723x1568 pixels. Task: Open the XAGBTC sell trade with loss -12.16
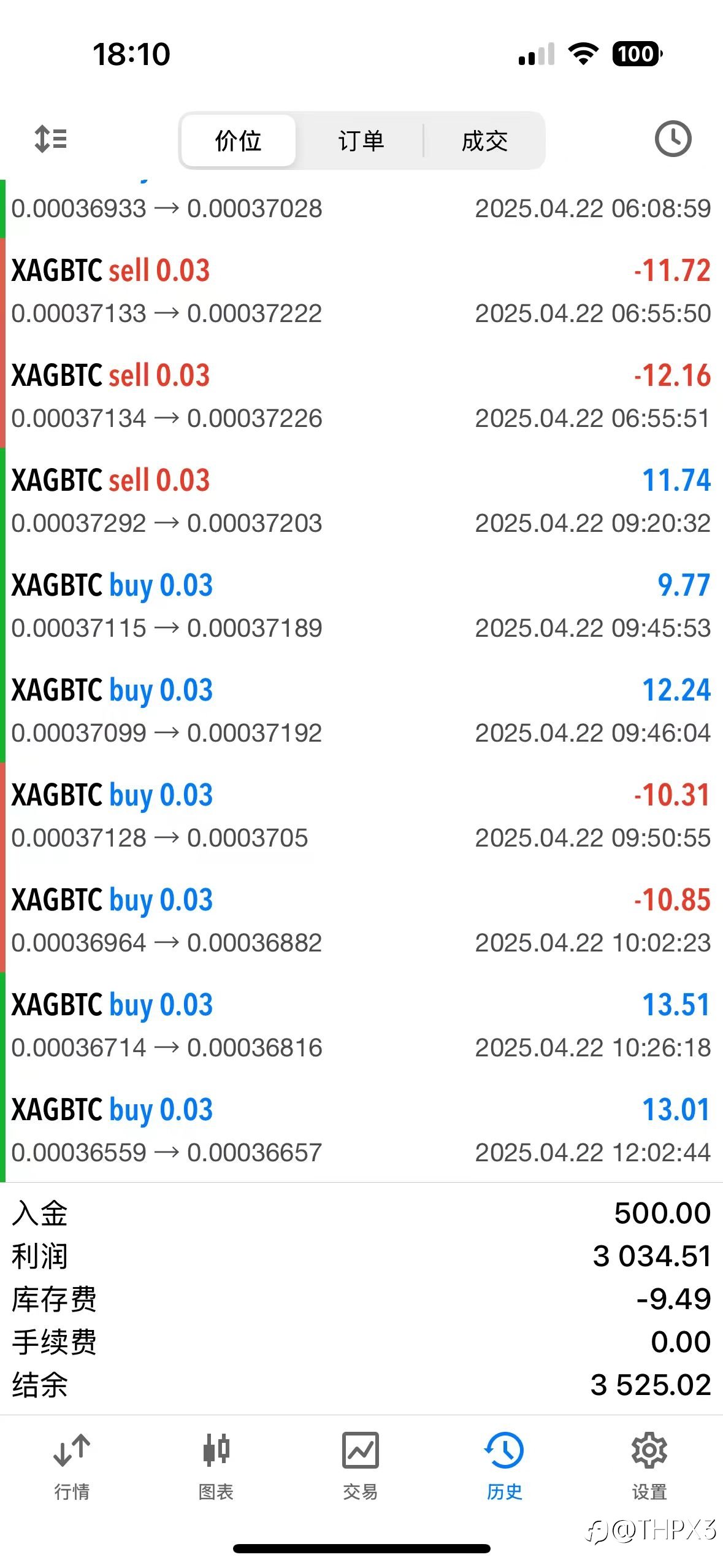361,396
